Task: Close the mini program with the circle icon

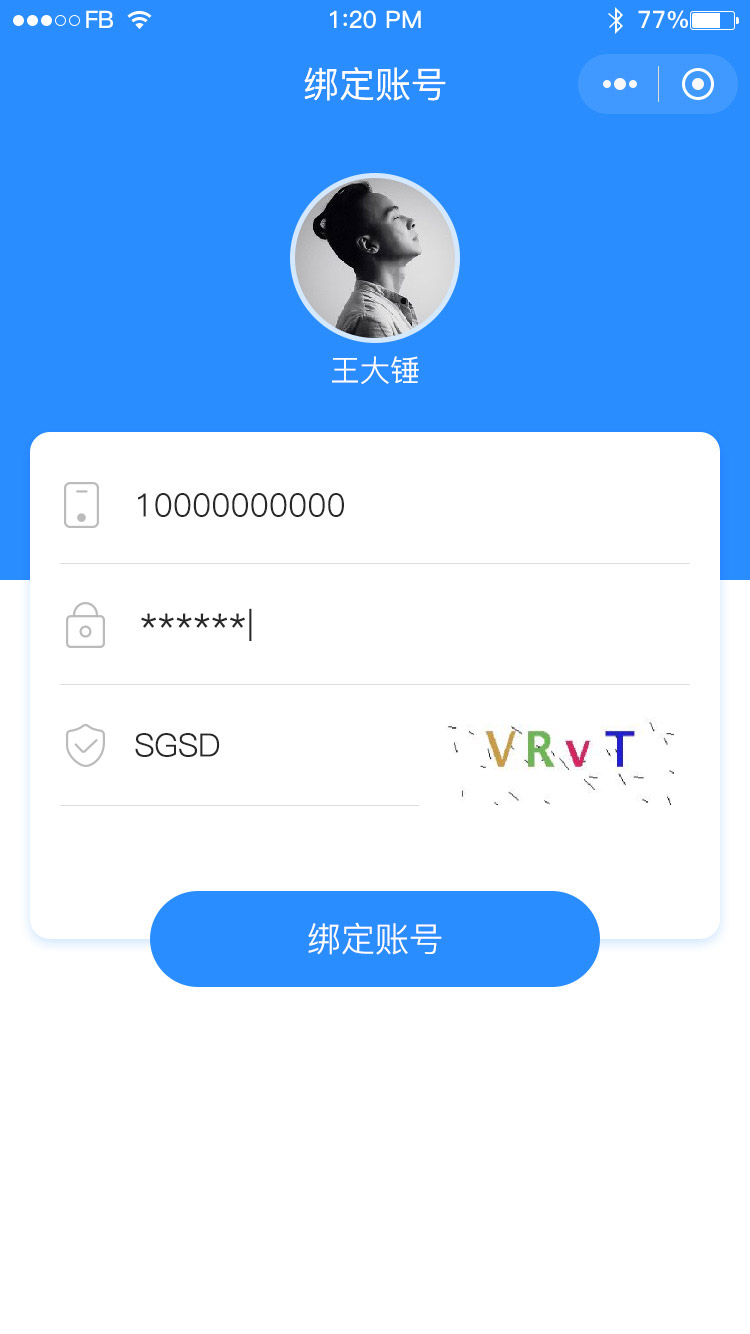Action: click(x=698, y=85)
